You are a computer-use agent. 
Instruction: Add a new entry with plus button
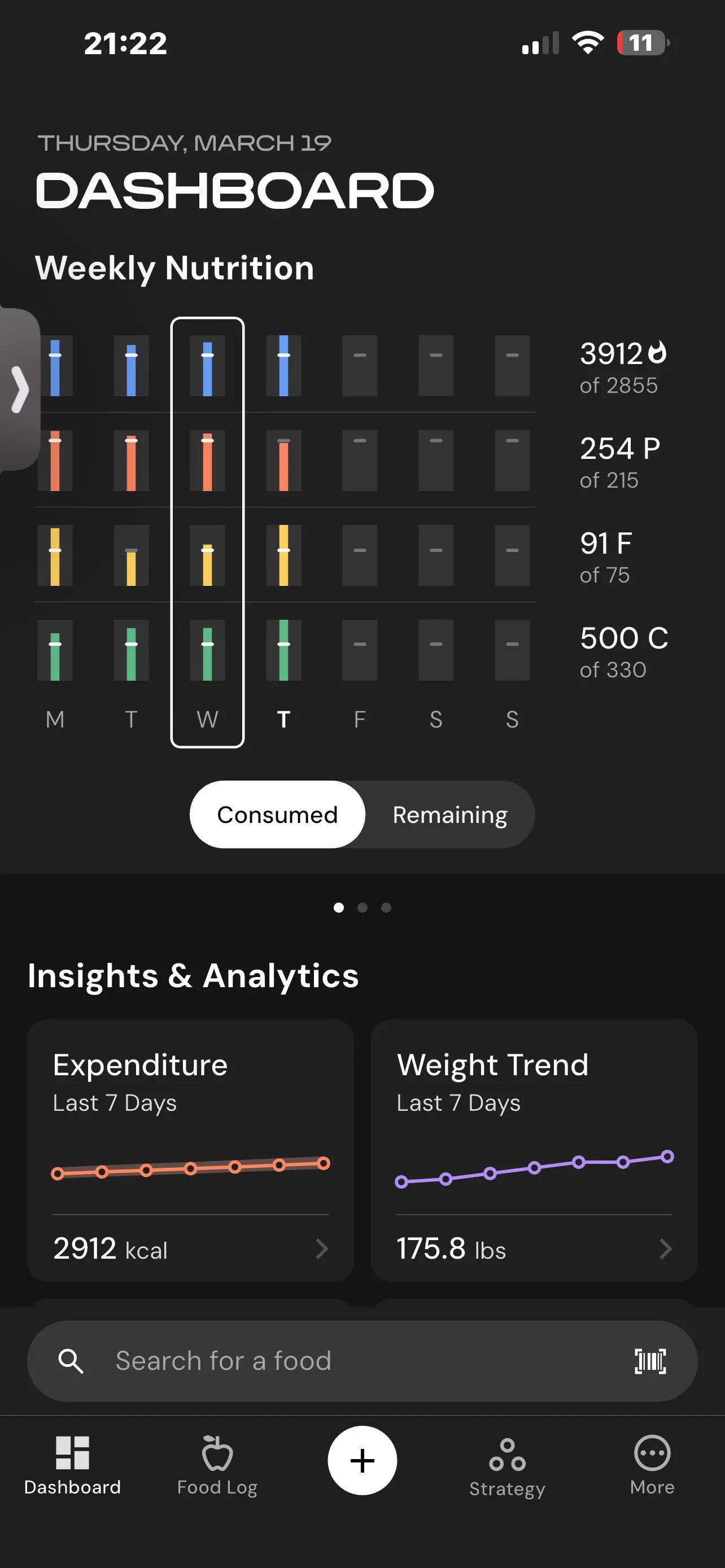(362, 1460)
